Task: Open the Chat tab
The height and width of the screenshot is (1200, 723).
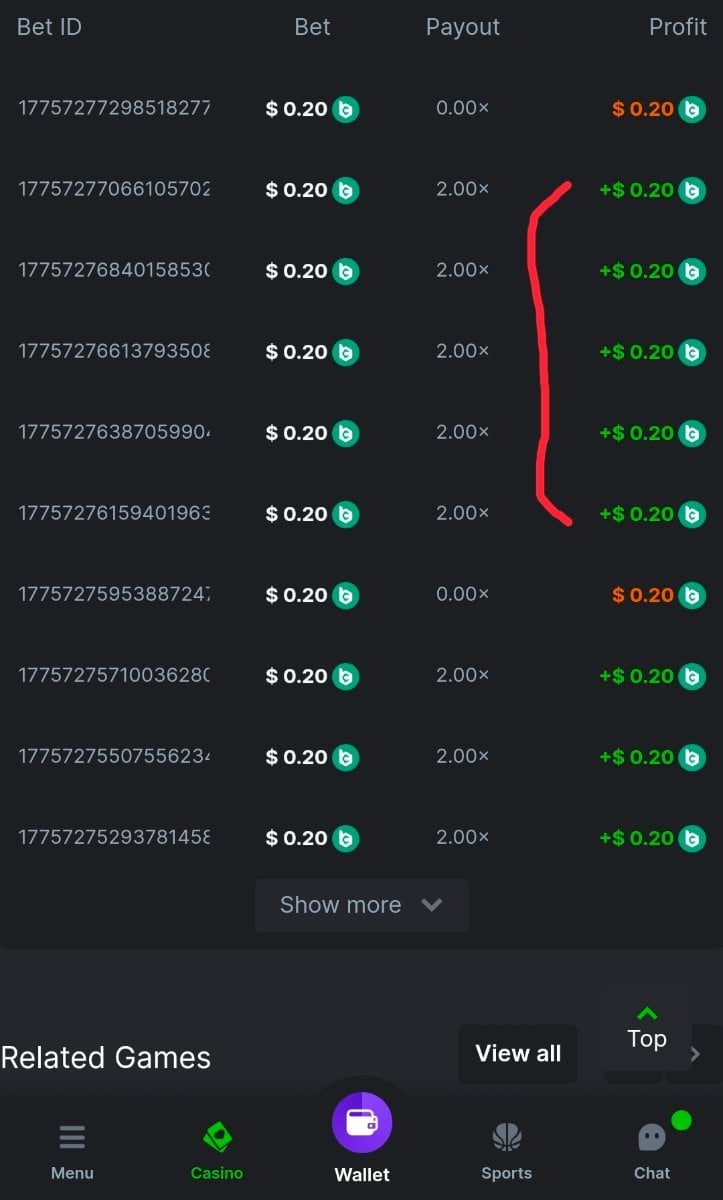Action: pyautogui.click(x=652, y=1150)
